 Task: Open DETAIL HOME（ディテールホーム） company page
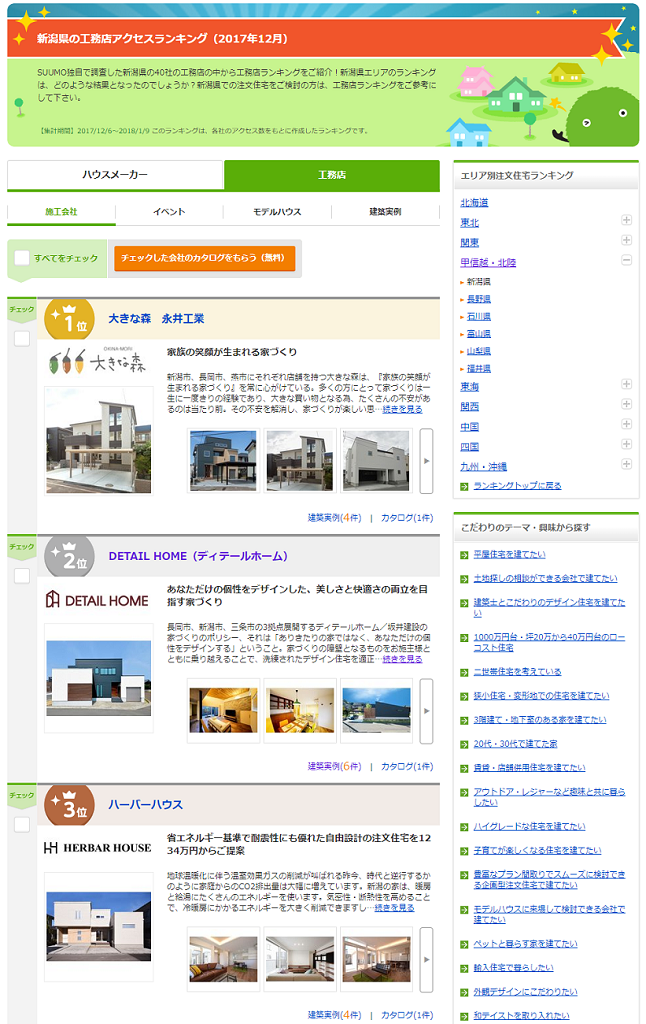point(198,556)
